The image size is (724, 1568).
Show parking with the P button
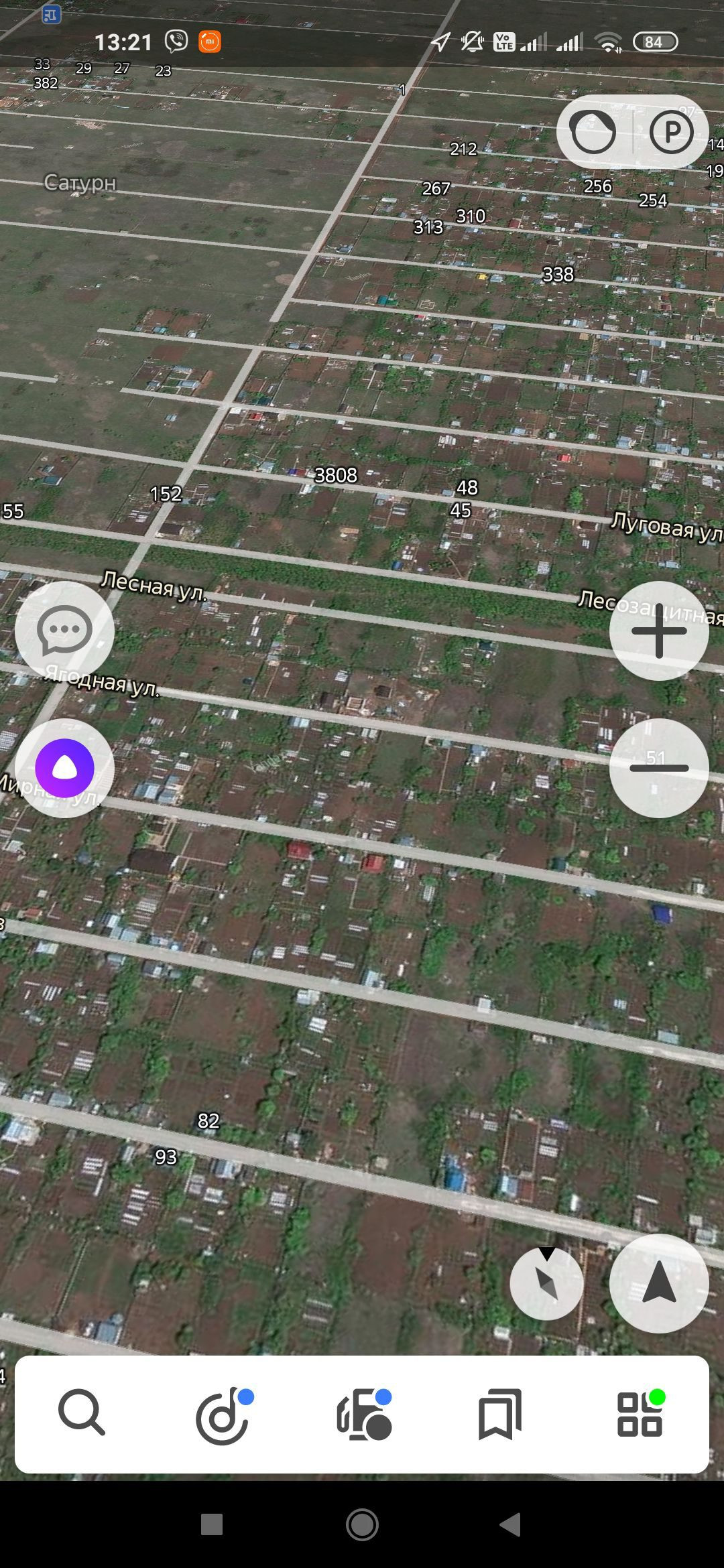[671, 132]
